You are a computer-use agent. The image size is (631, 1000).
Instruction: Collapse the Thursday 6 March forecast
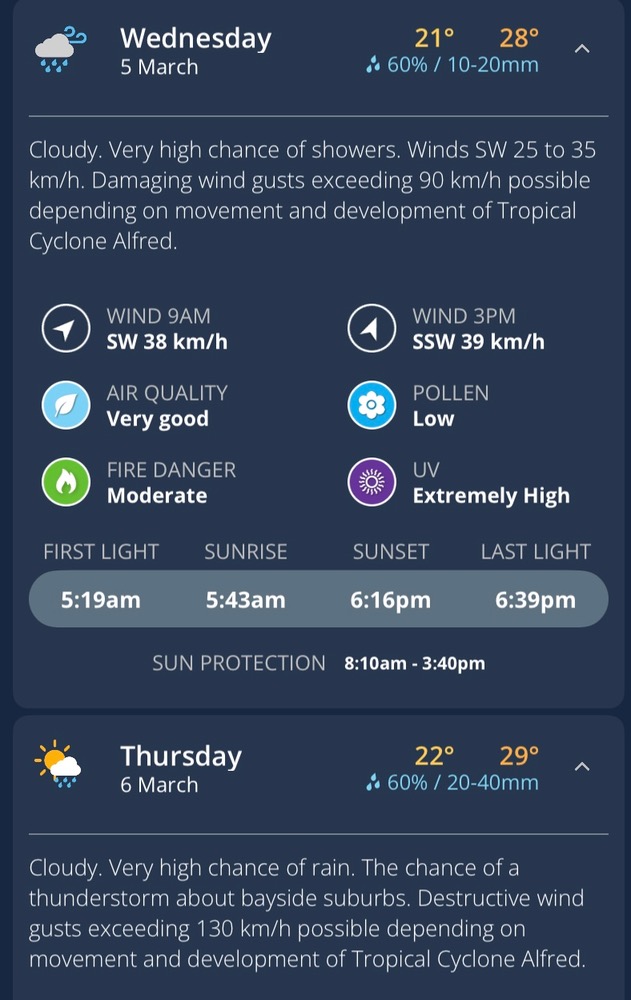[x=582, y=767]
